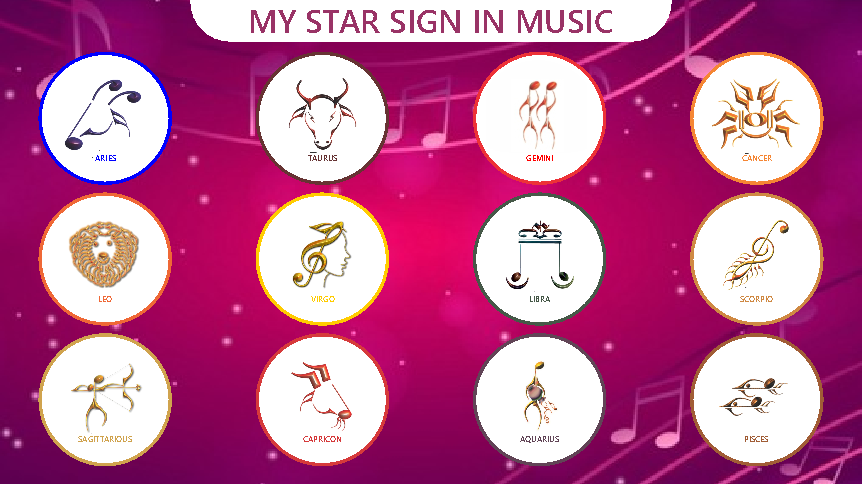Select the Virgo treble clef circle
This screenshot has width=862, height=484.
[x=322, y=259]
